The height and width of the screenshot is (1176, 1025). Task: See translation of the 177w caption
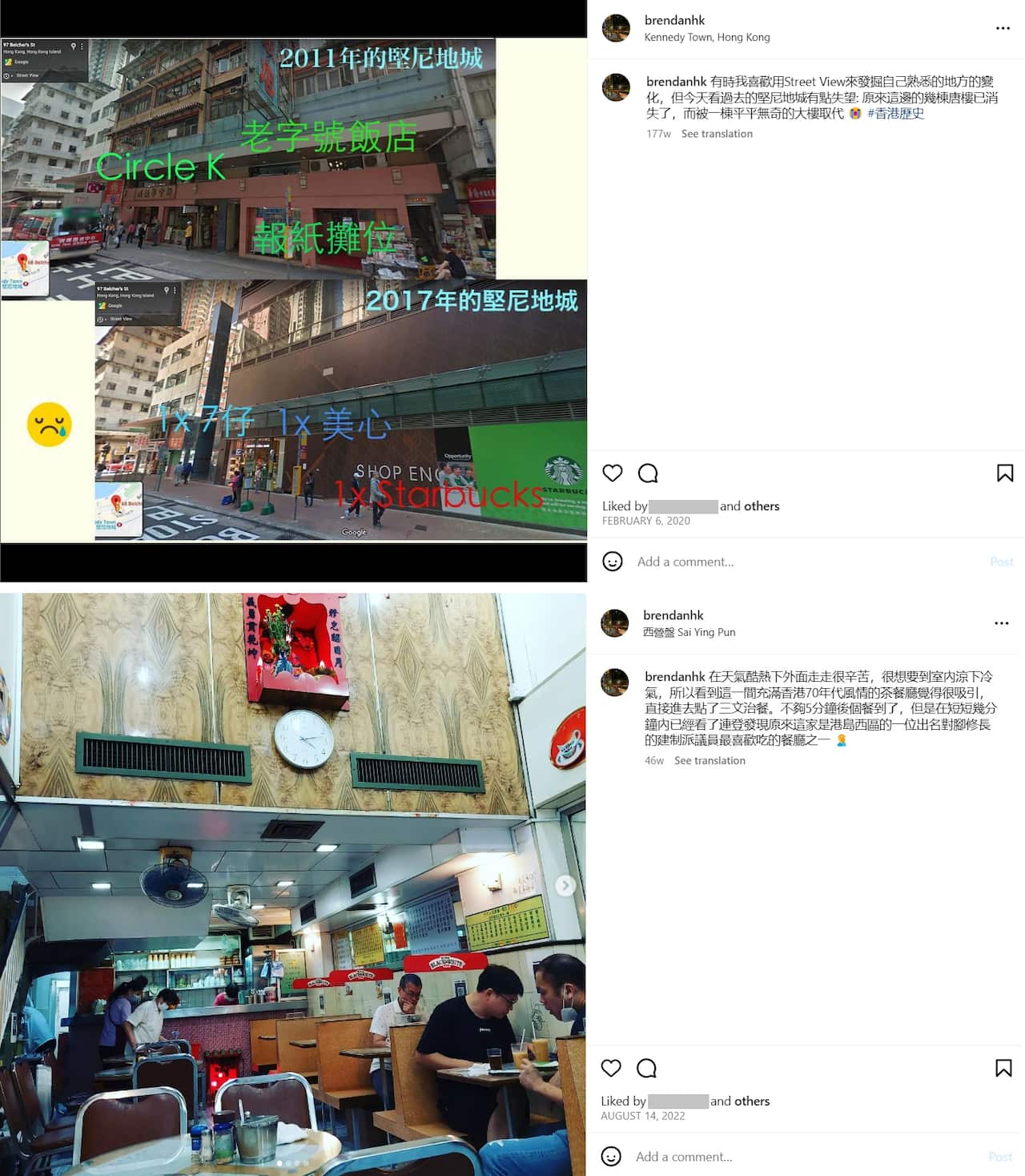(x=717, y=134)
